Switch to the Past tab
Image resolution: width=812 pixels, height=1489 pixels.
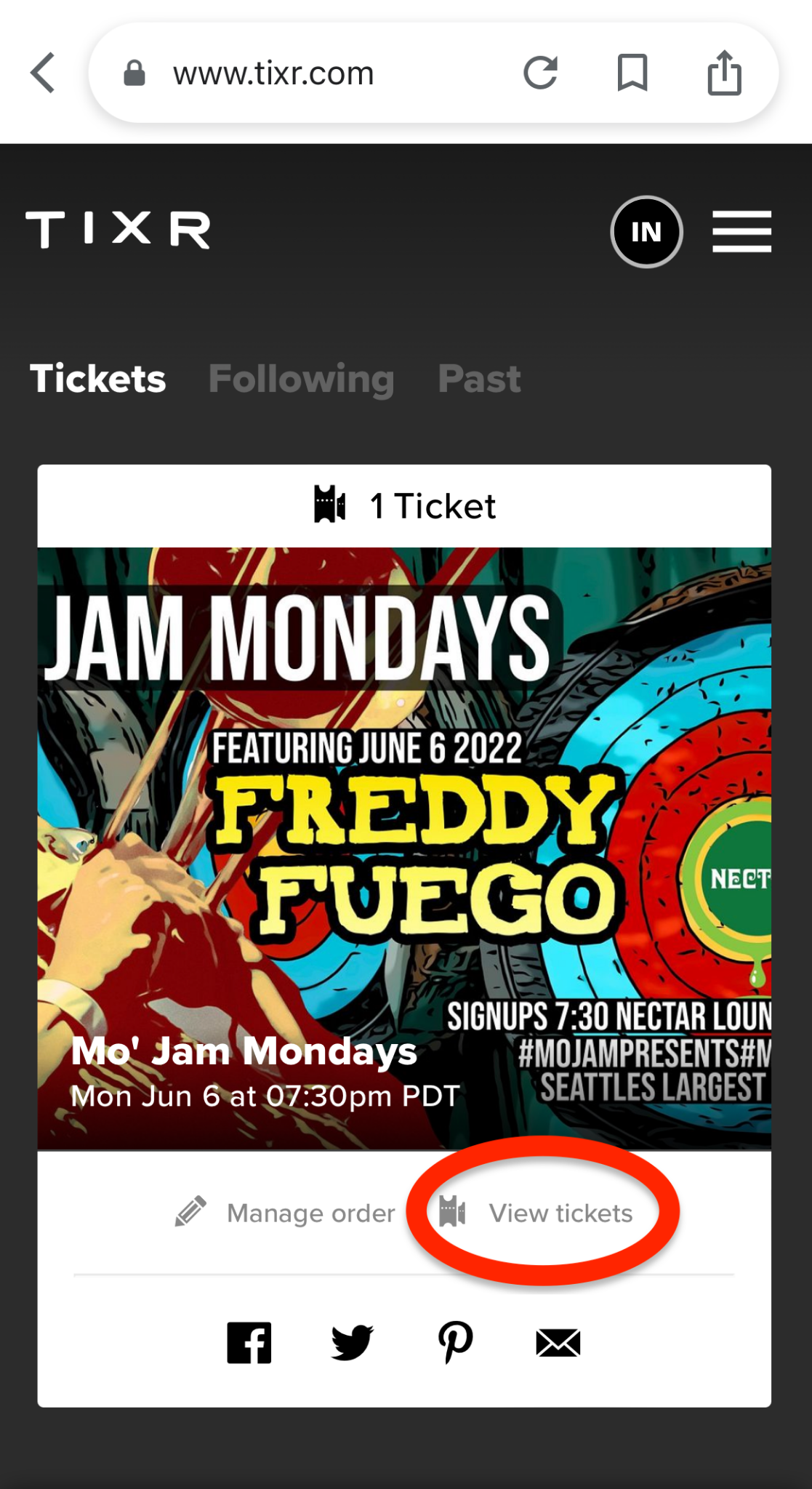point(479,379)
